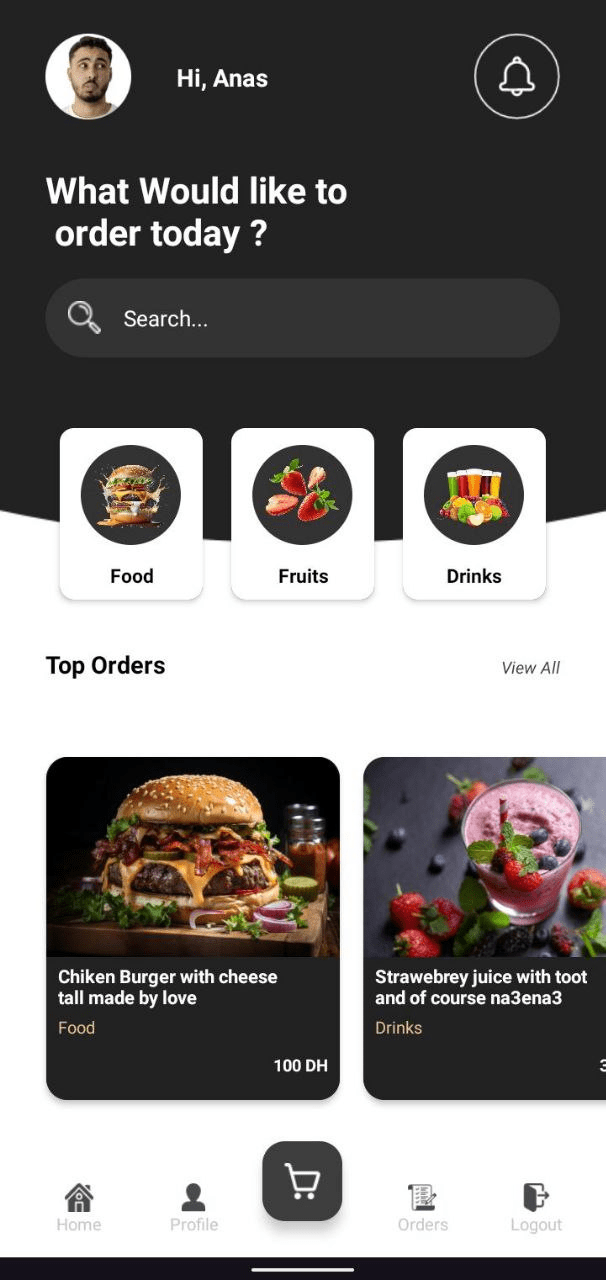This screenshot has height=1280, width=606.
Task: Switch to the Orders tab
Action: pyautogui.click(x=422, y=1207)
